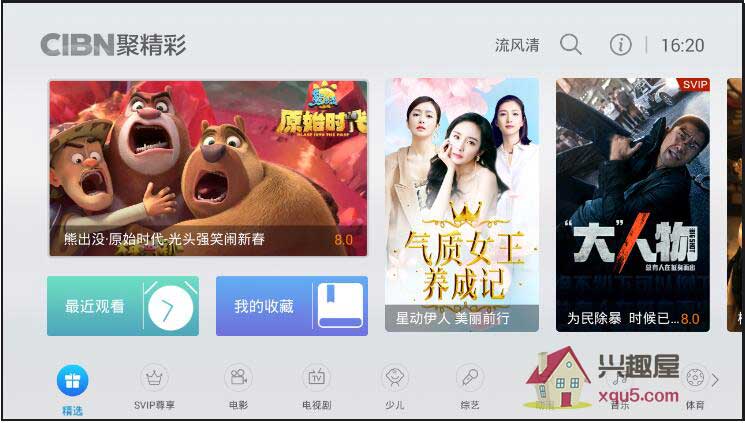Switch to the SVIP尊享 tab
This screenshot has width=745, height=423.
[x=154, y=385]
